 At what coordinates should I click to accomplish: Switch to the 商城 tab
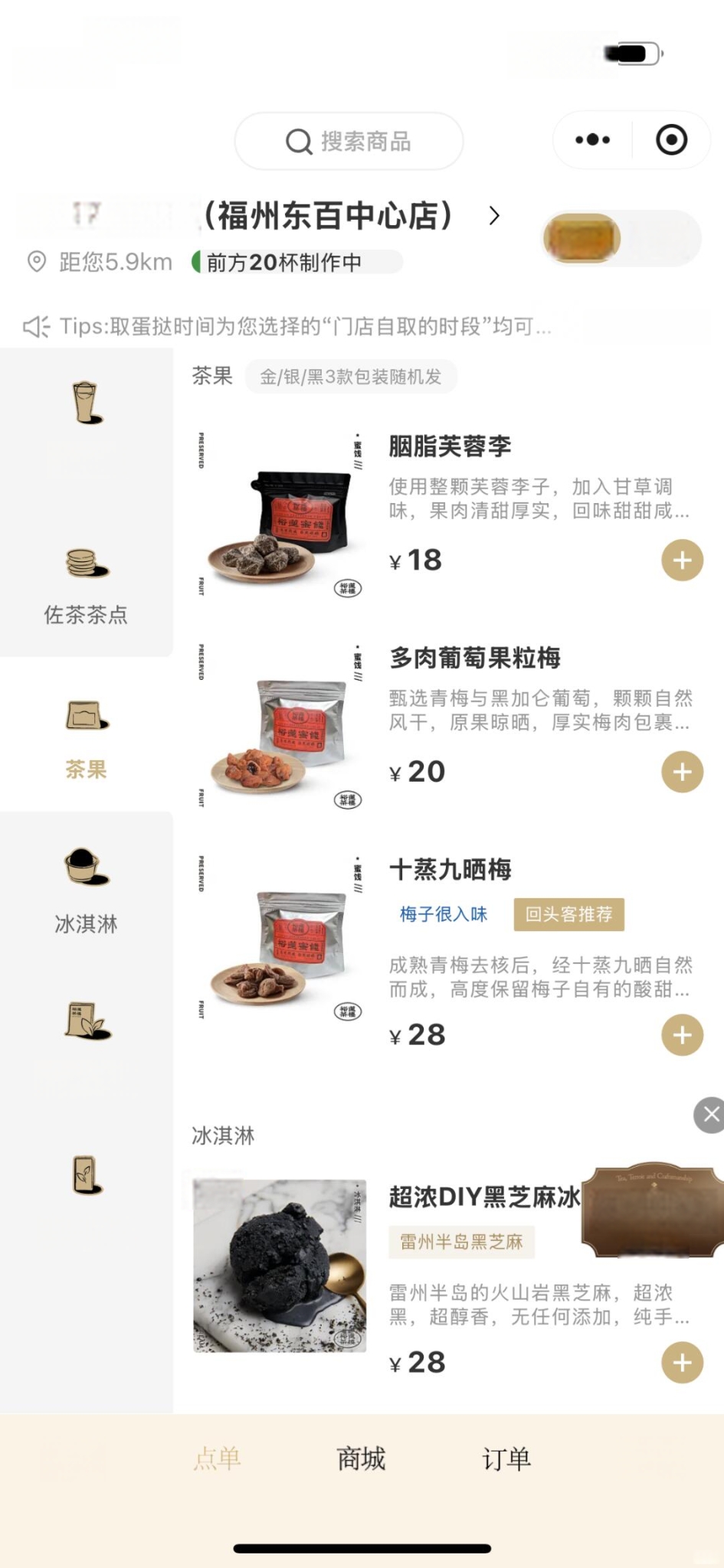tap(361, 1459)
